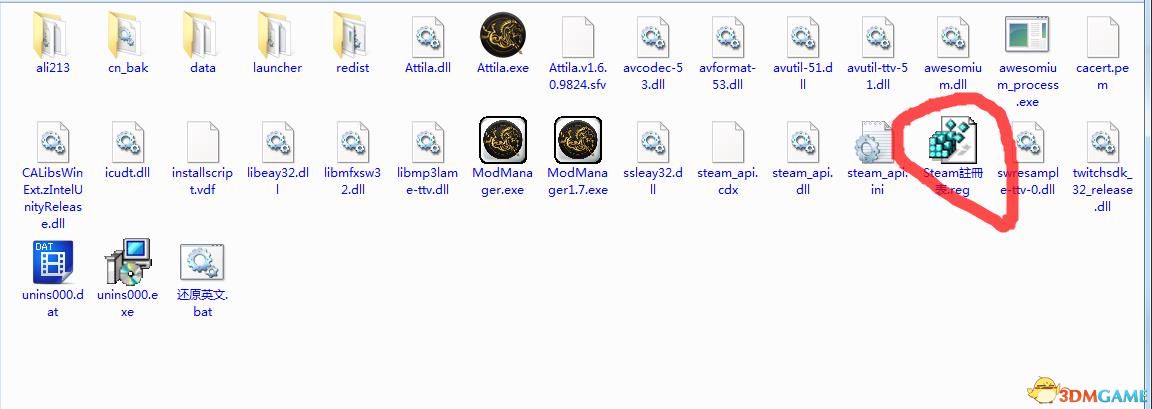This screenshot has width=1152, height=409.
Task: Select the unins000.dat file
Action: (53, 263)
